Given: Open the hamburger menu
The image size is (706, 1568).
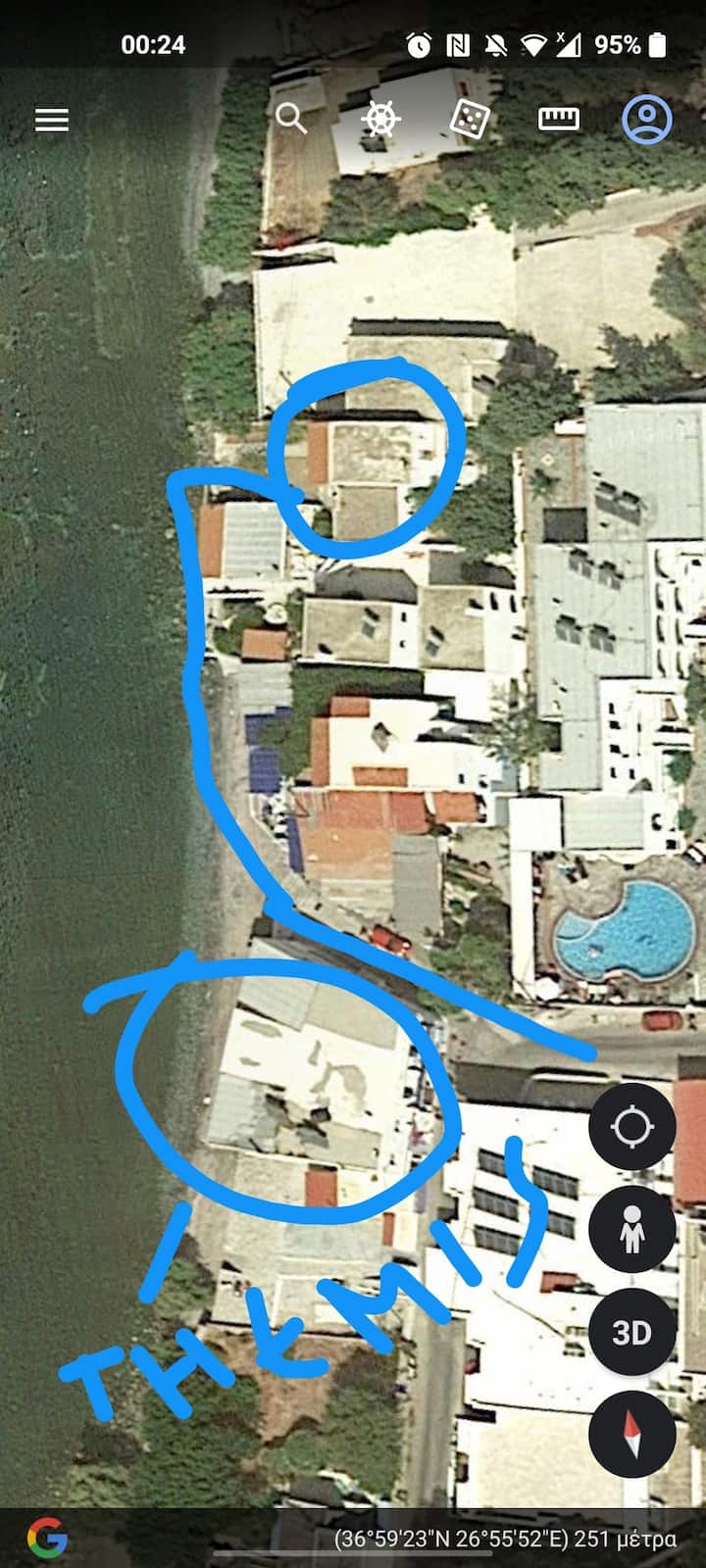Looking at the screenshot, I should [52, 120].
